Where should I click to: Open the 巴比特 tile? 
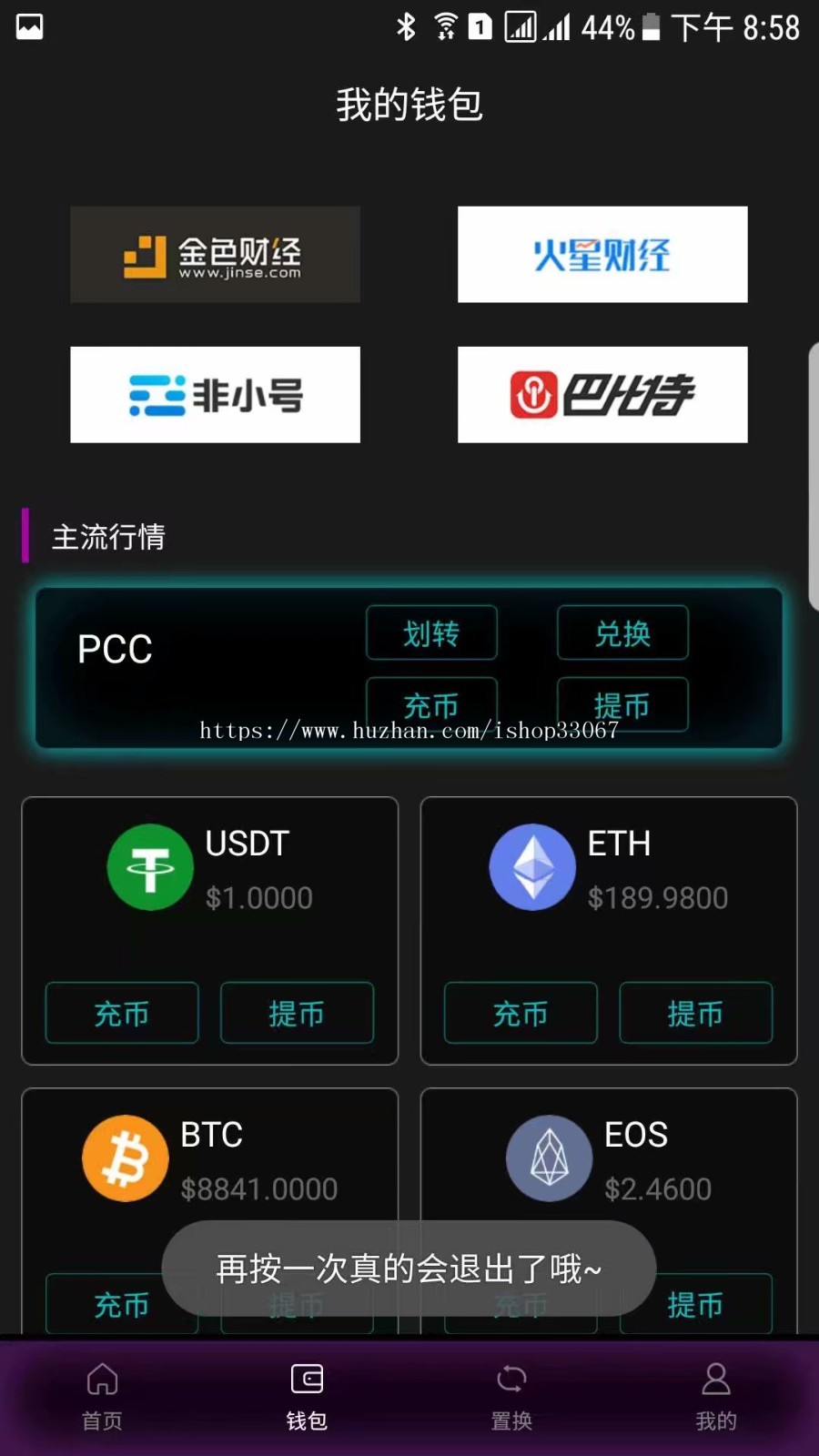(602, 395)
